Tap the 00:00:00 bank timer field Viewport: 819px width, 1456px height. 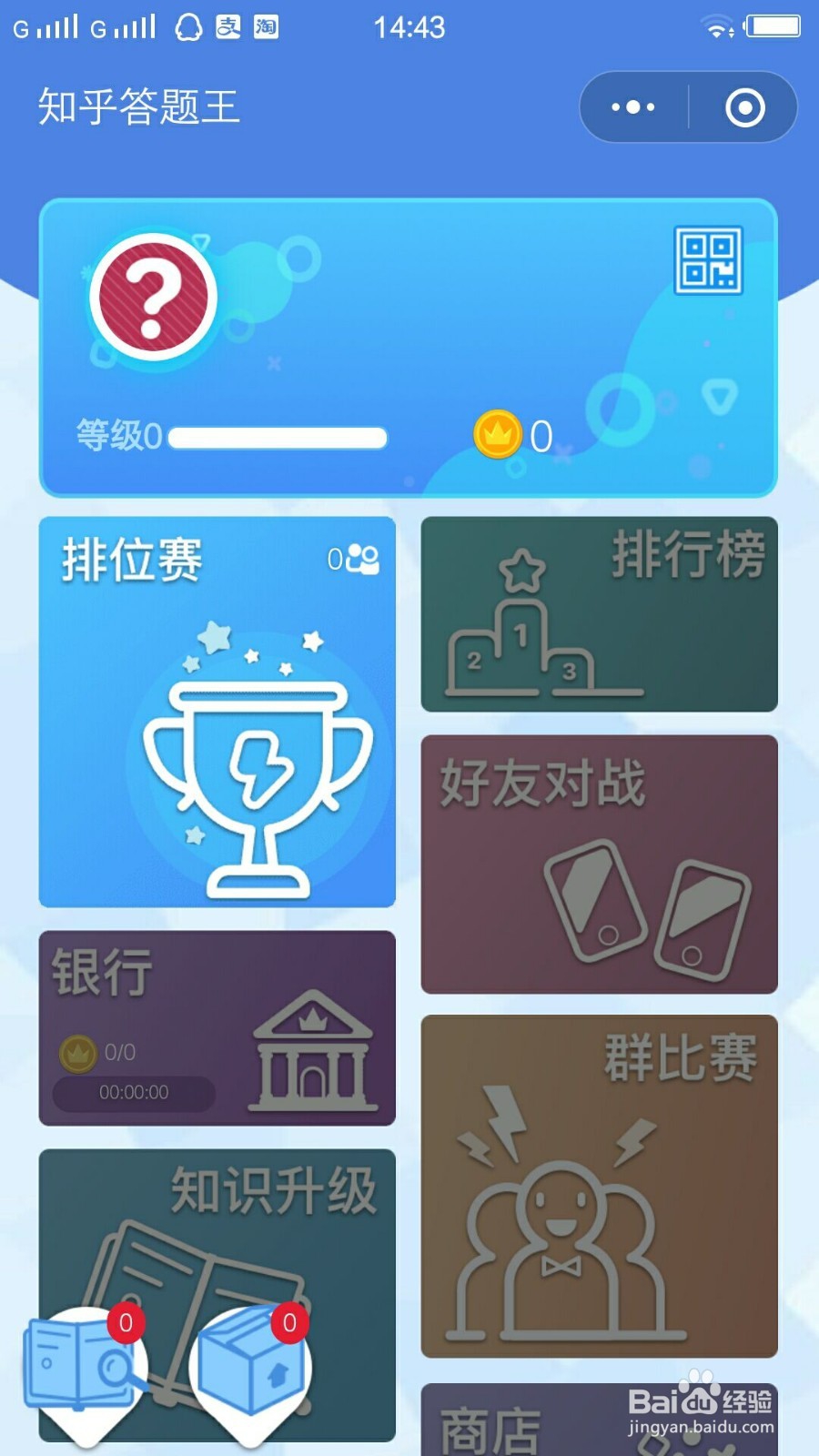click(x=132, y=1095)
